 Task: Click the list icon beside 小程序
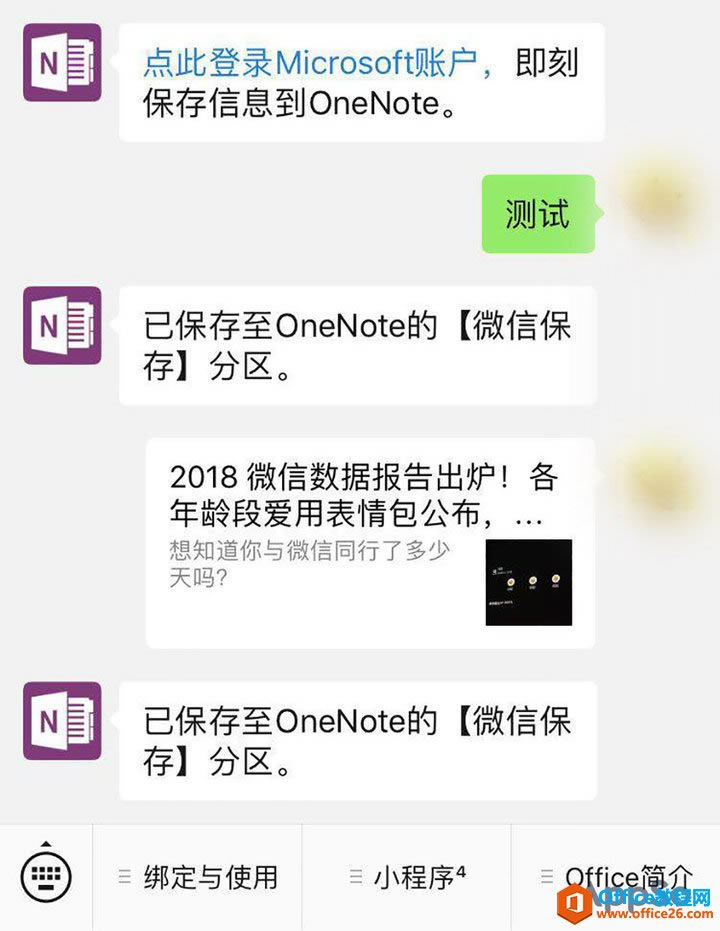tap(355, 874)
